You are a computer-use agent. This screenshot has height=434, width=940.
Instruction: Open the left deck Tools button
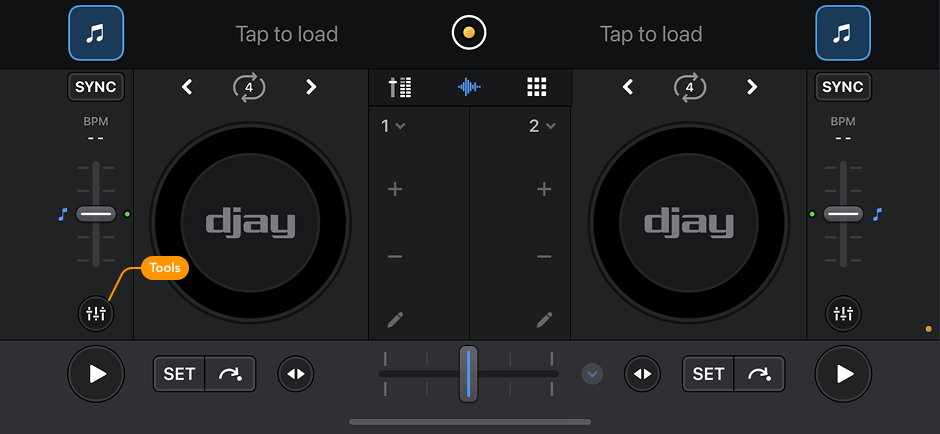coord(96,314)
